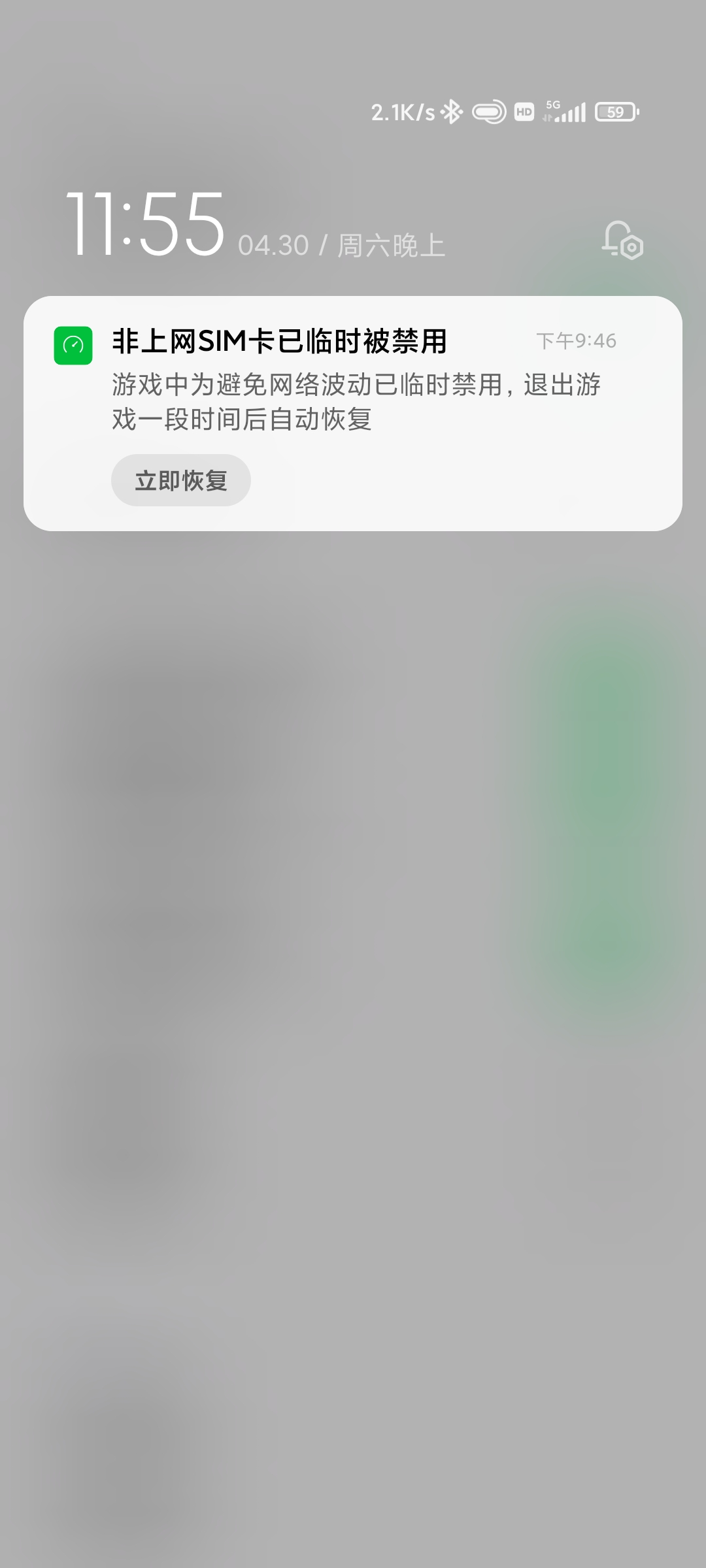Tap the 立即恢复 button
This screenshot has height=1568, width=706.
point(181,480)
